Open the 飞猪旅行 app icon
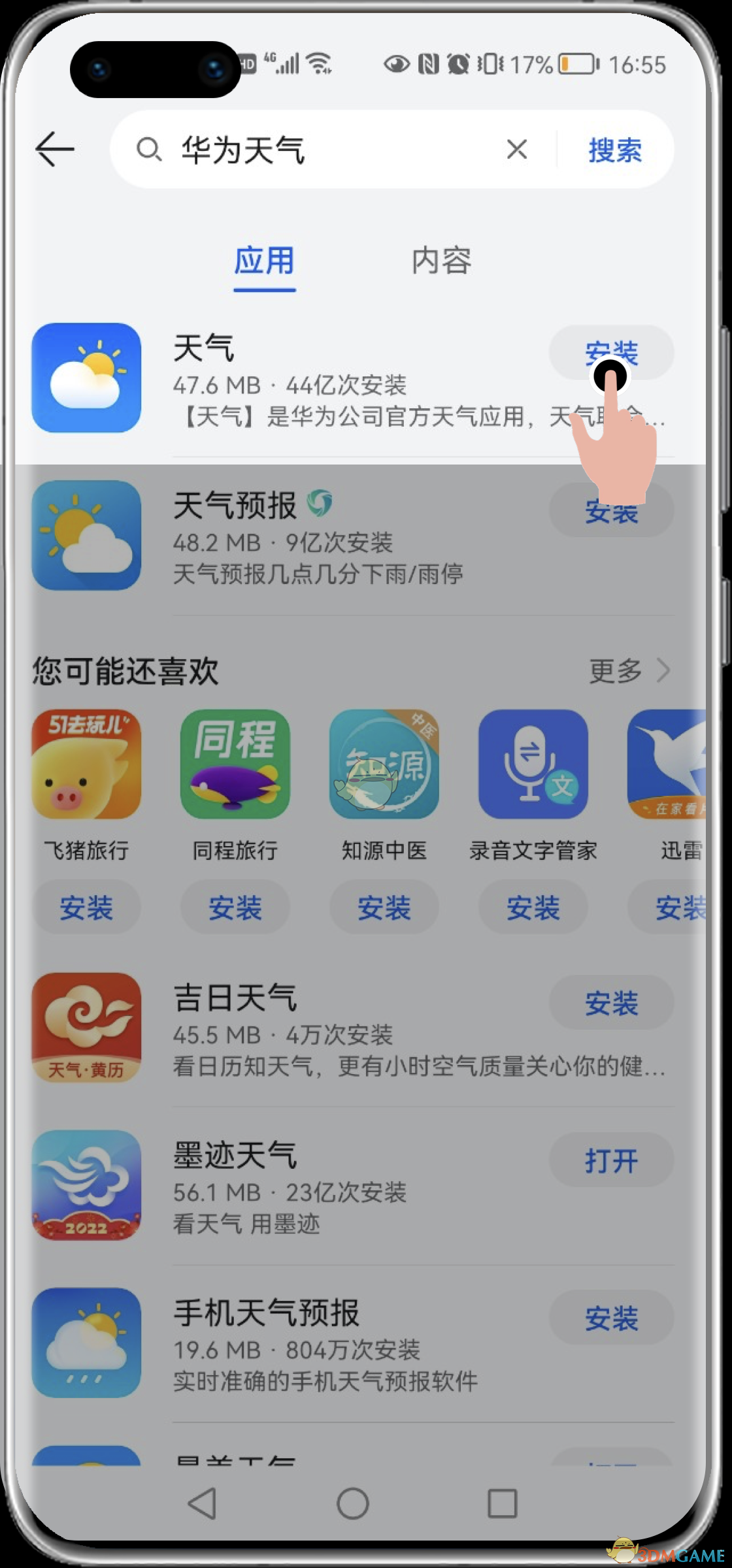Image resolution: width=732 pixels, height=1568 pixels. click(86, 764)
